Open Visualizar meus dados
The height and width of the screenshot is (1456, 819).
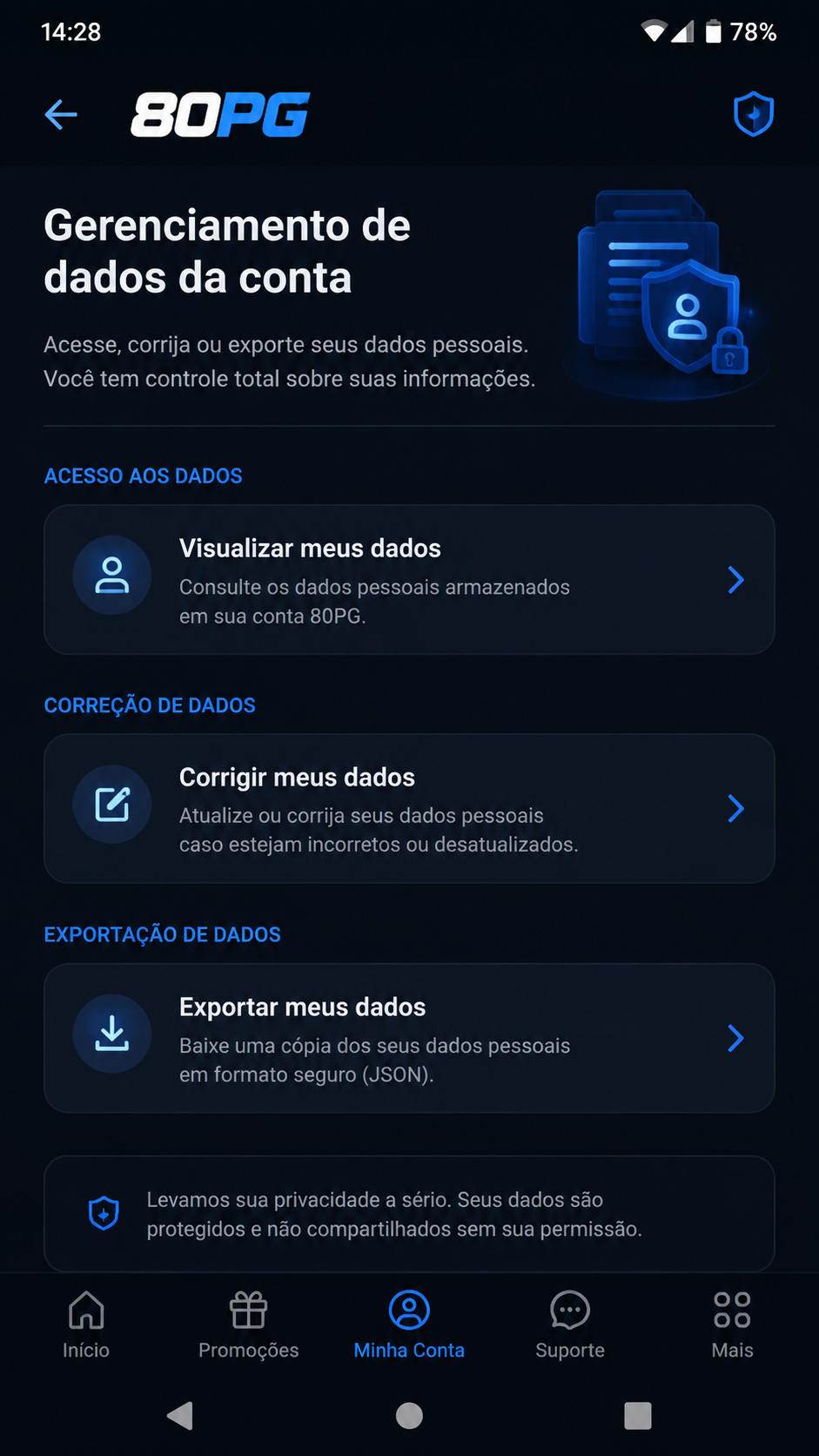[x=409, y=580]
